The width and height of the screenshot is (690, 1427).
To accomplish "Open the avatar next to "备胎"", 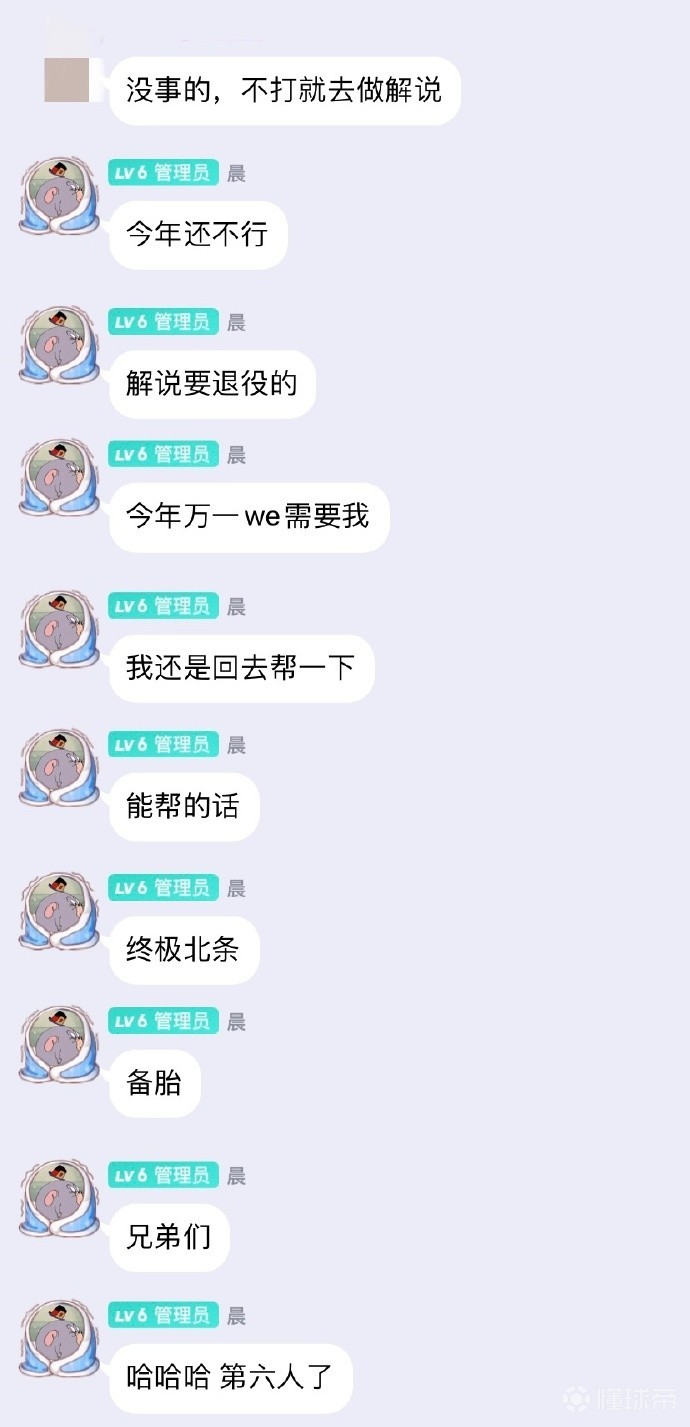I will 59,1043.
